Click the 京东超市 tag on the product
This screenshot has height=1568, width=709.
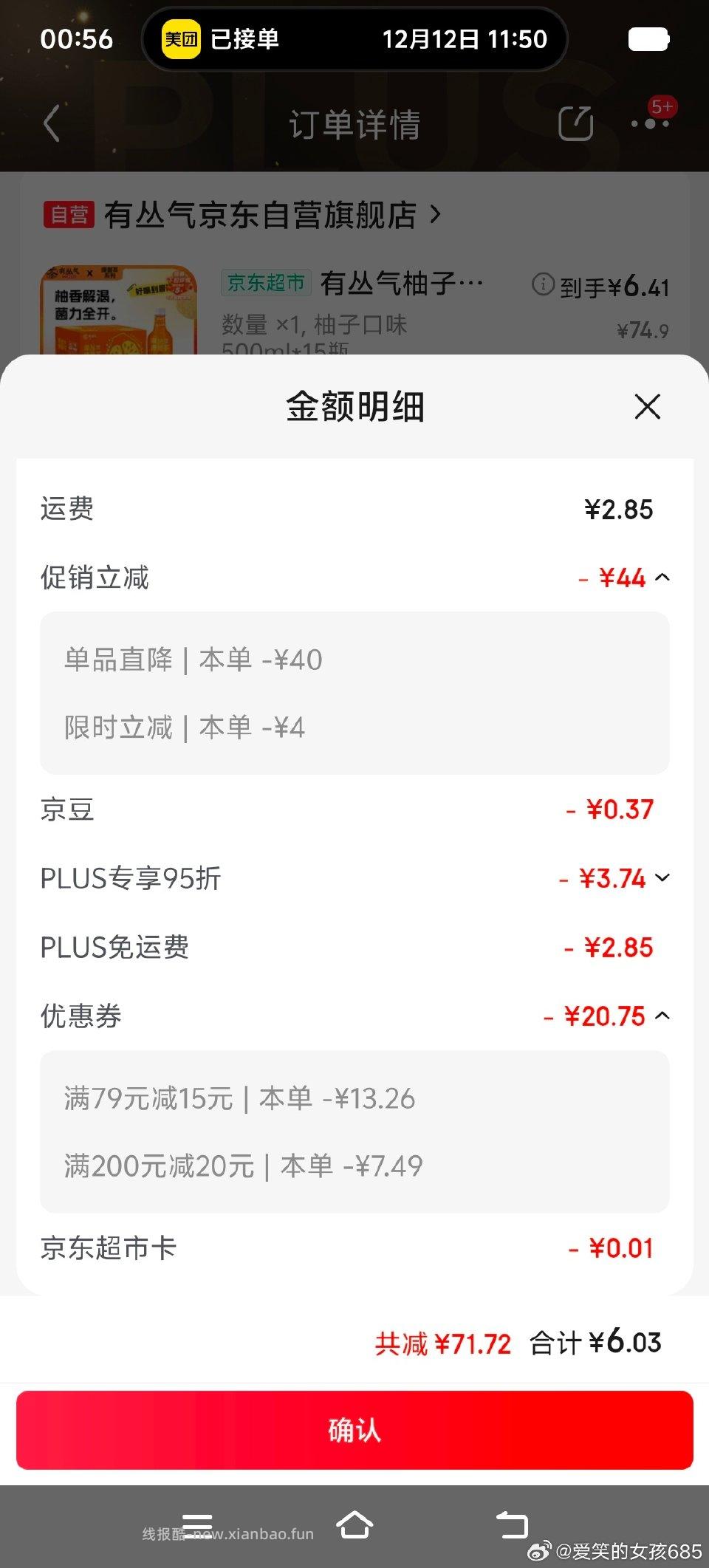point(264,283)
